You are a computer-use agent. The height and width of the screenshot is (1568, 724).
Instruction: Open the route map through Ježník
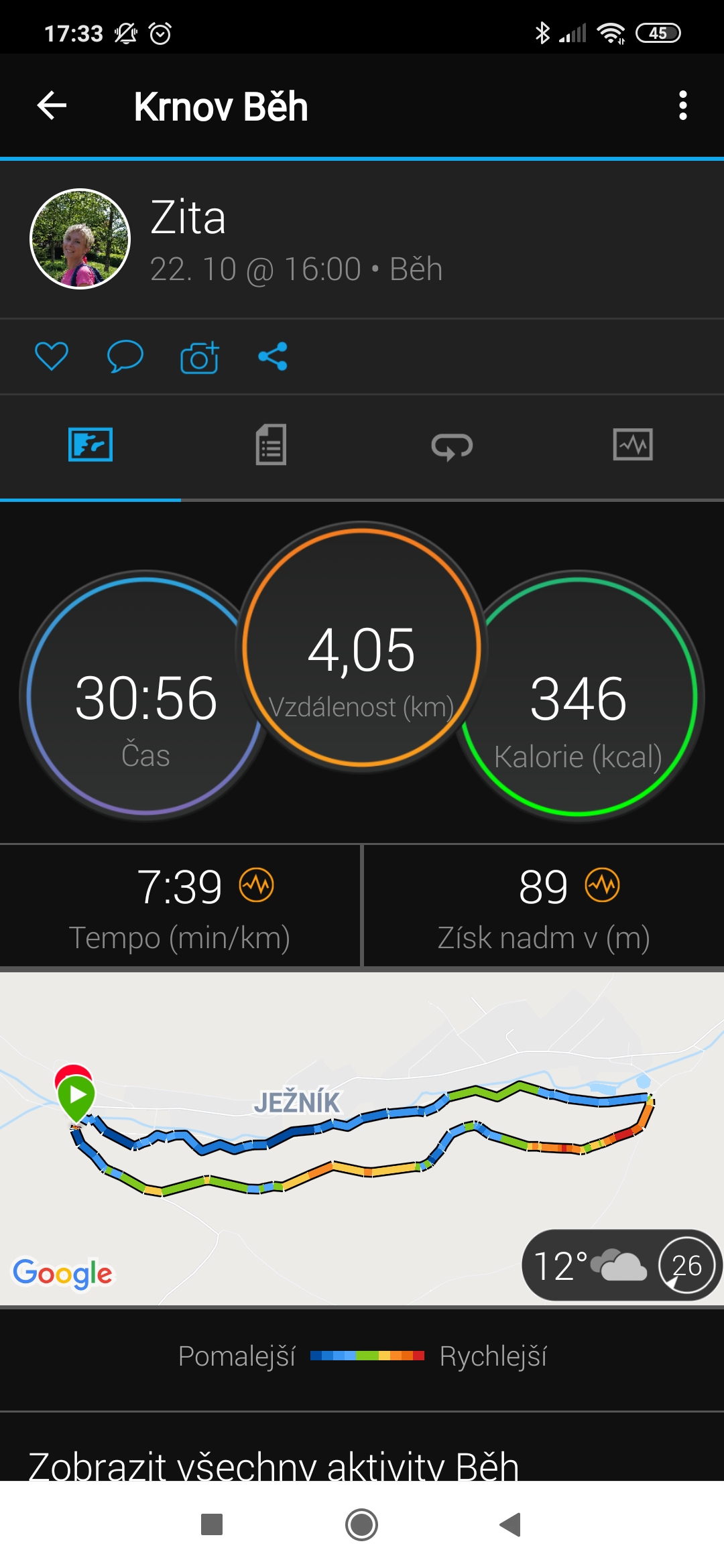[x=362, y=1138]
